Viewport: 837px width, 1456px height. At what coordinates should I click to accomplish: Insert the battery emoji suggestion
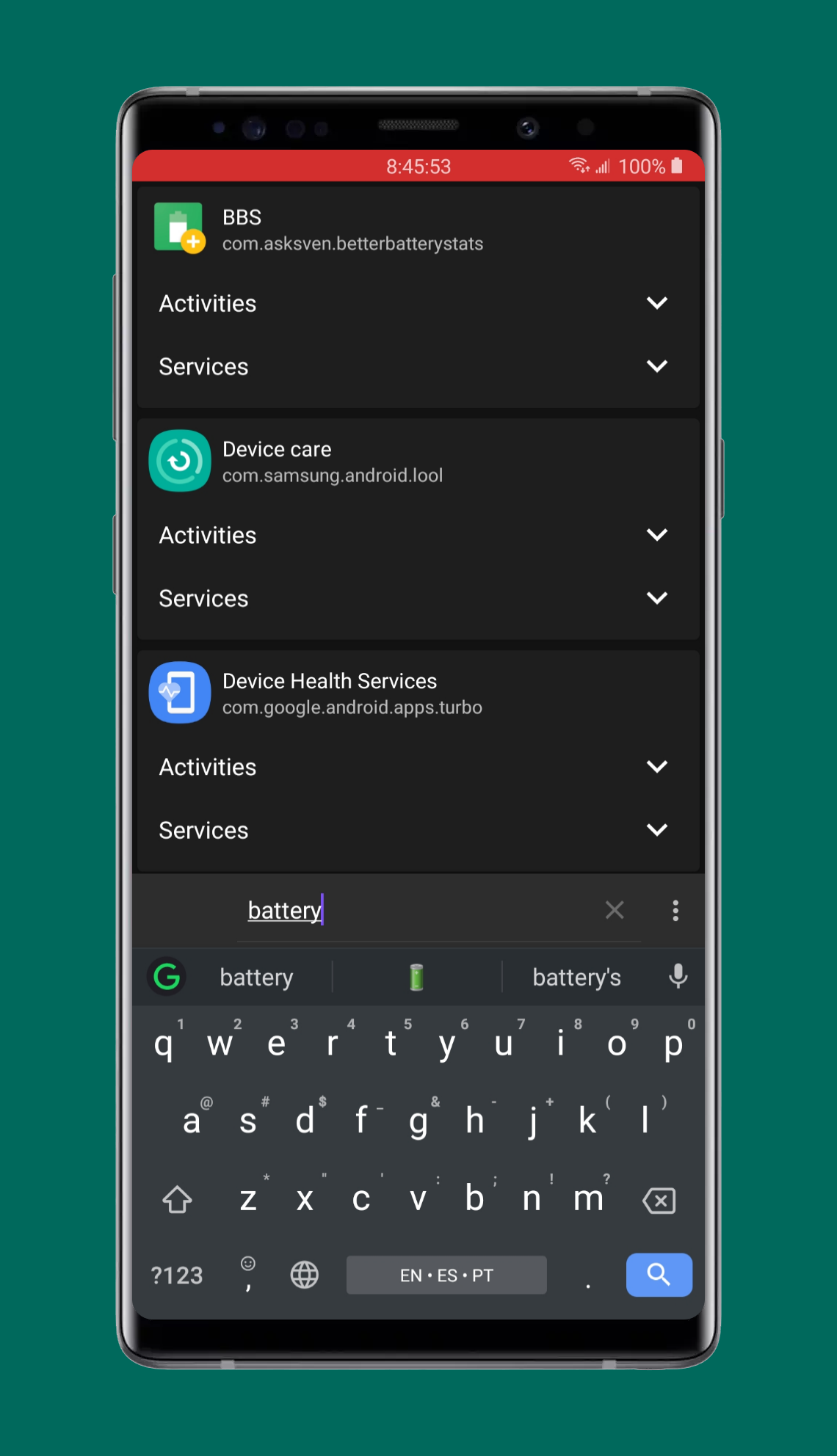(416, 978)
